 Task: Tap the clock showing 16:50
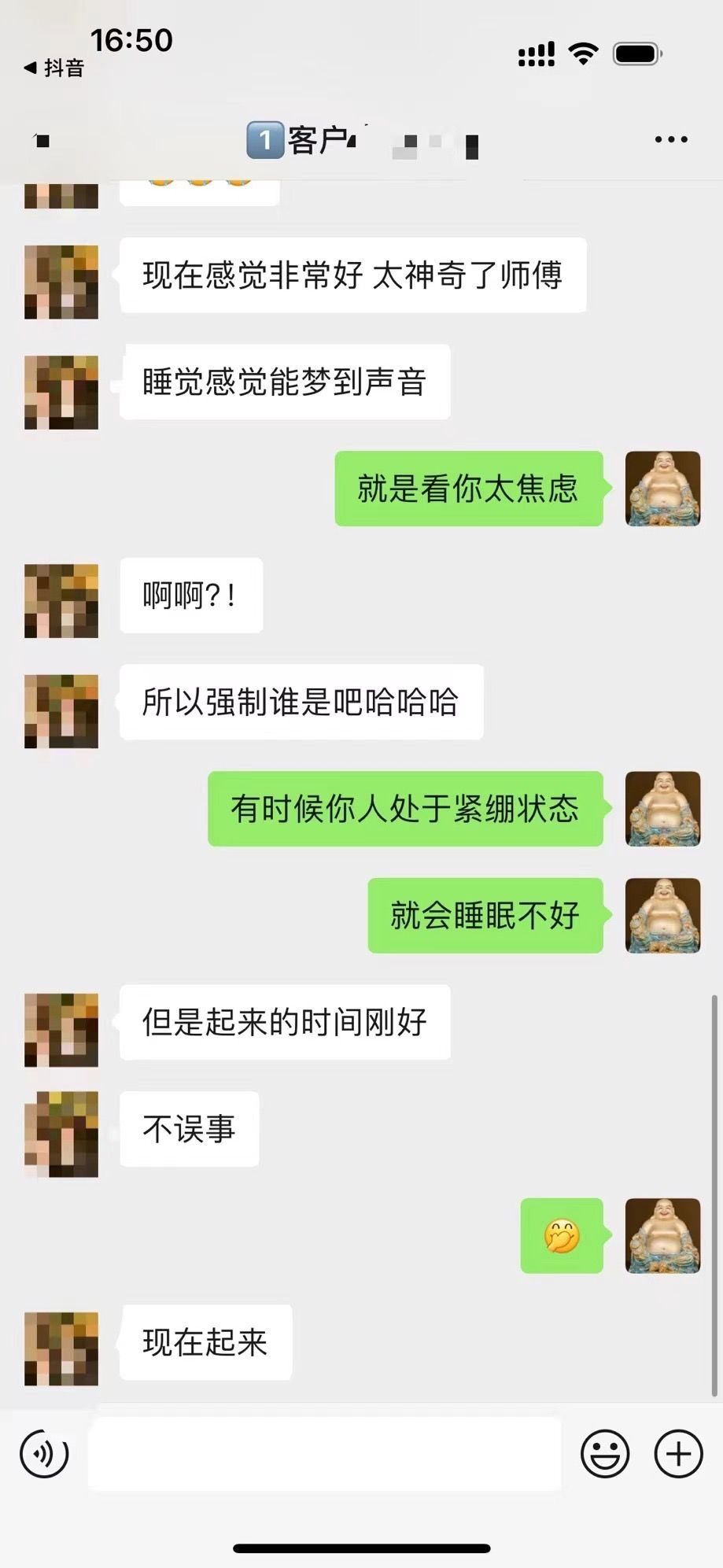131,39
